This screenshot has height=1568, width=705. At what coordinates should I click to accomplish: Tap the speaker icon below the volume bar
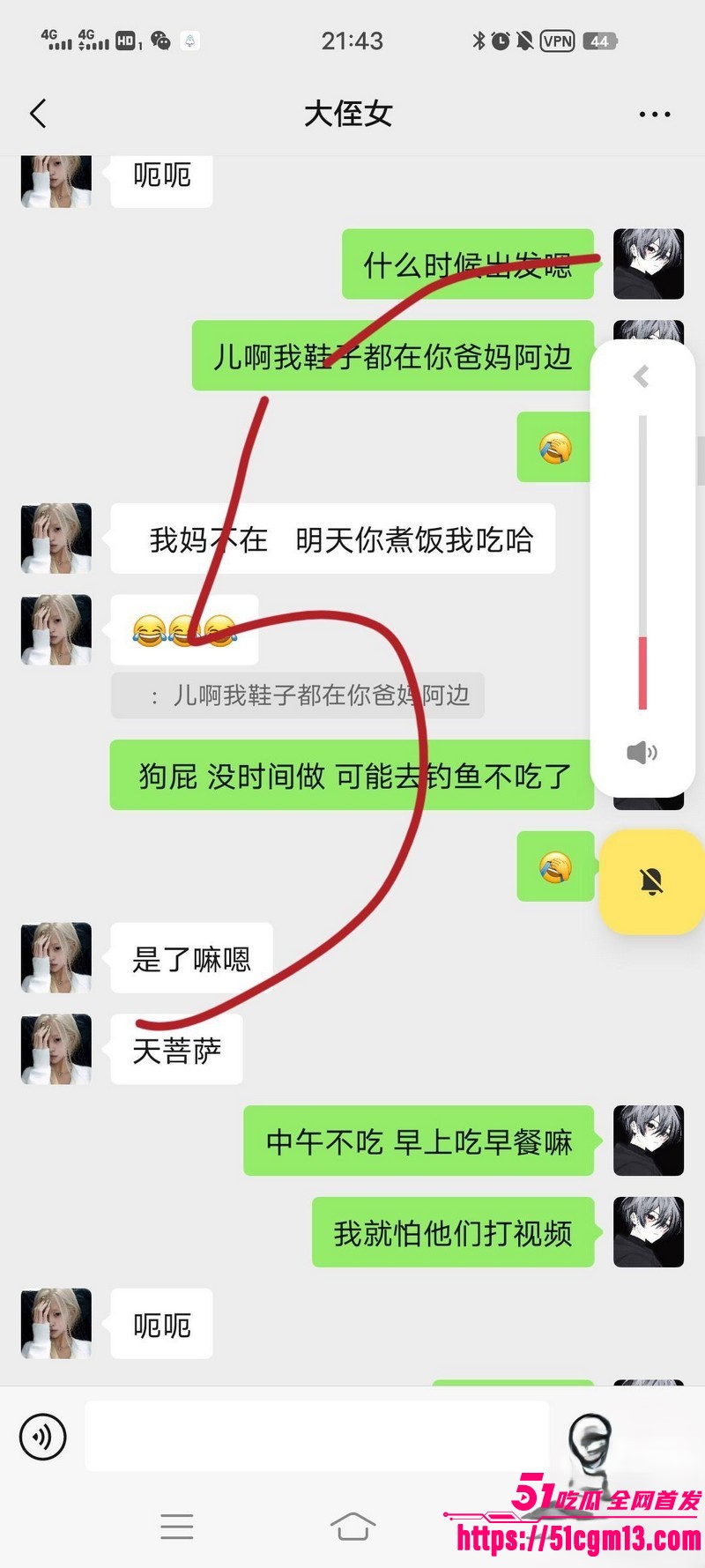coord(642,752)
